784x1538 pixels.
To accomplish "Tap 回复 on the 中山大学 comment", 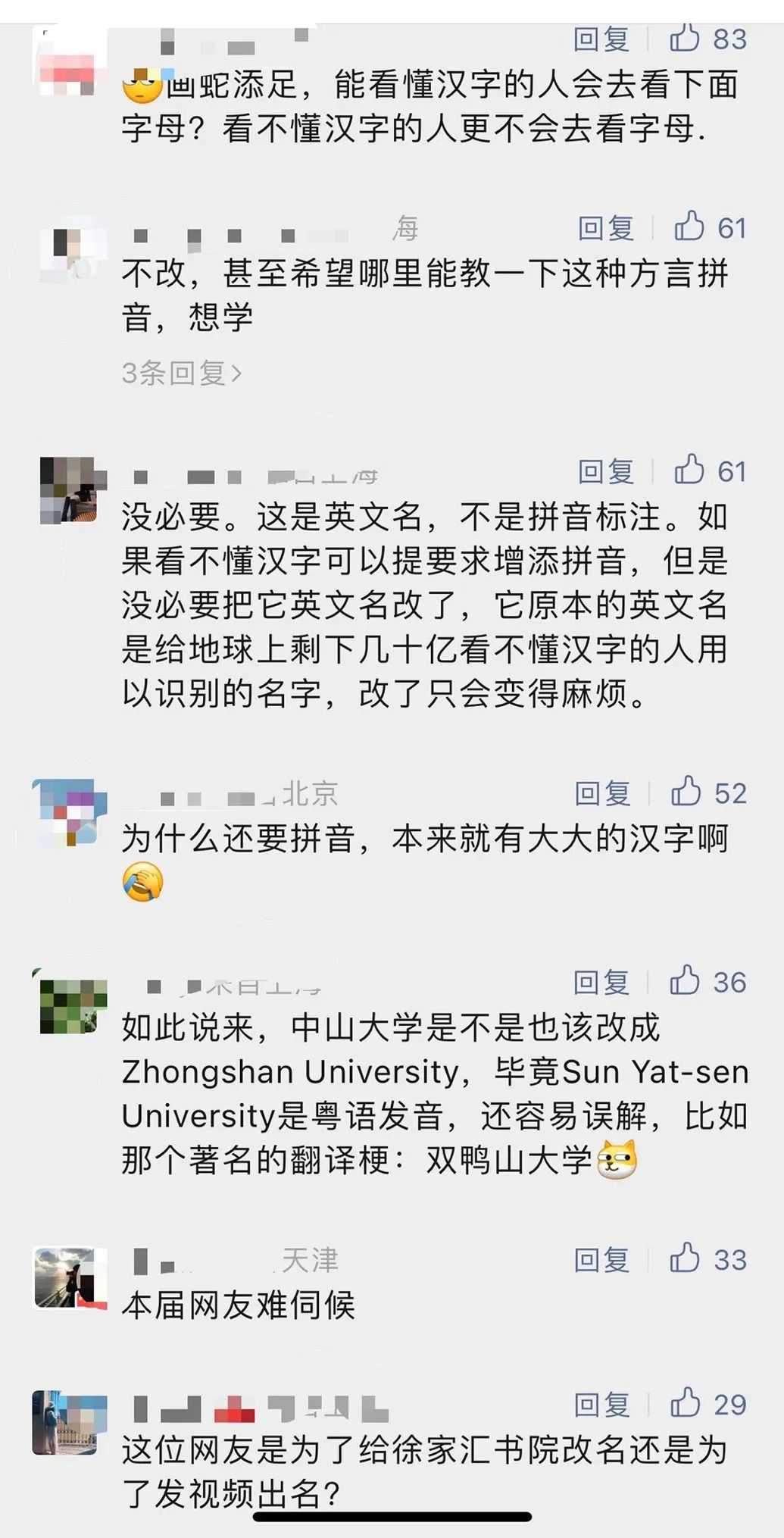I will [x=601, y=982].
